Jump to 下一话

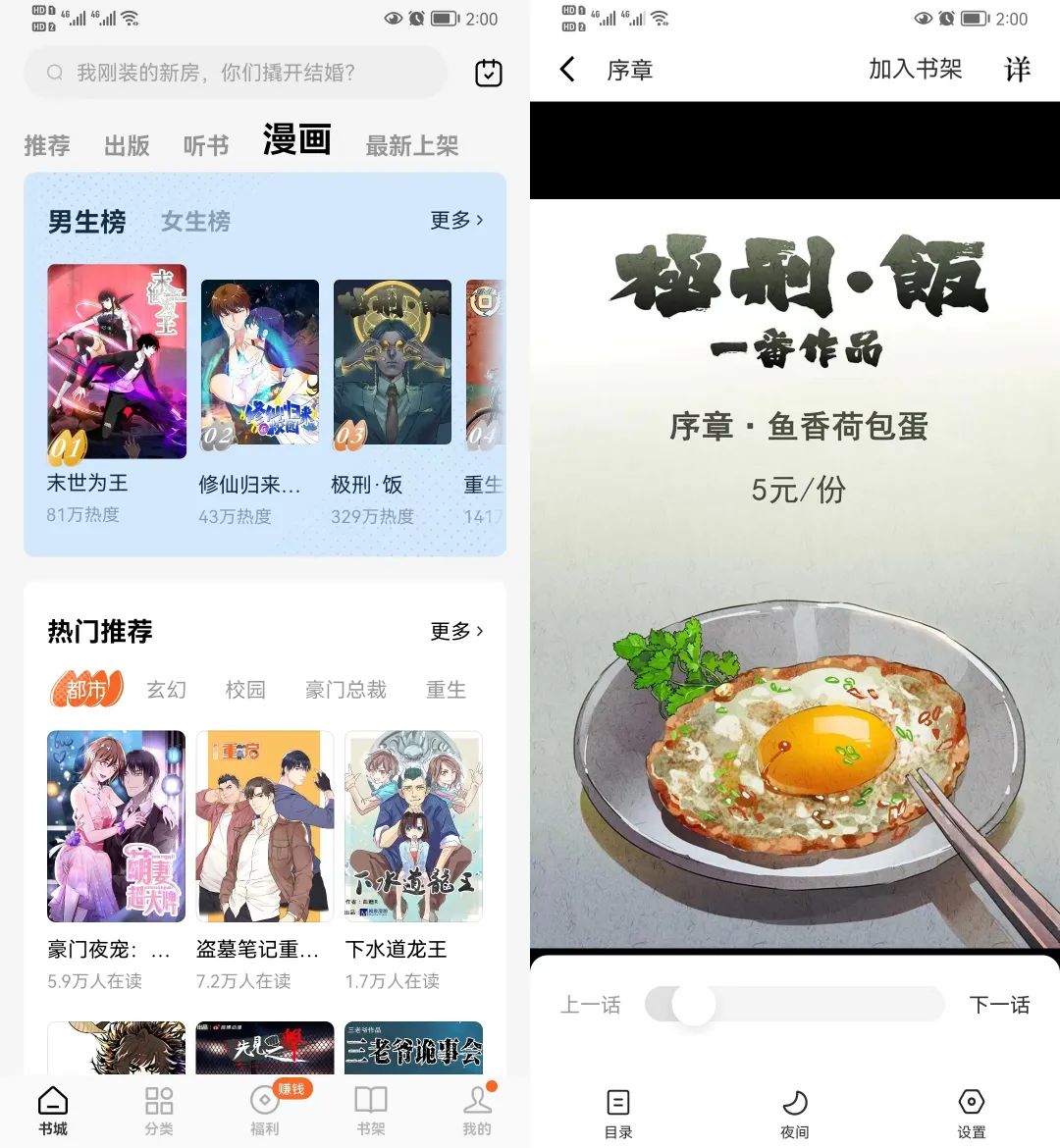pyautogui.click(x=999, y=1005)
